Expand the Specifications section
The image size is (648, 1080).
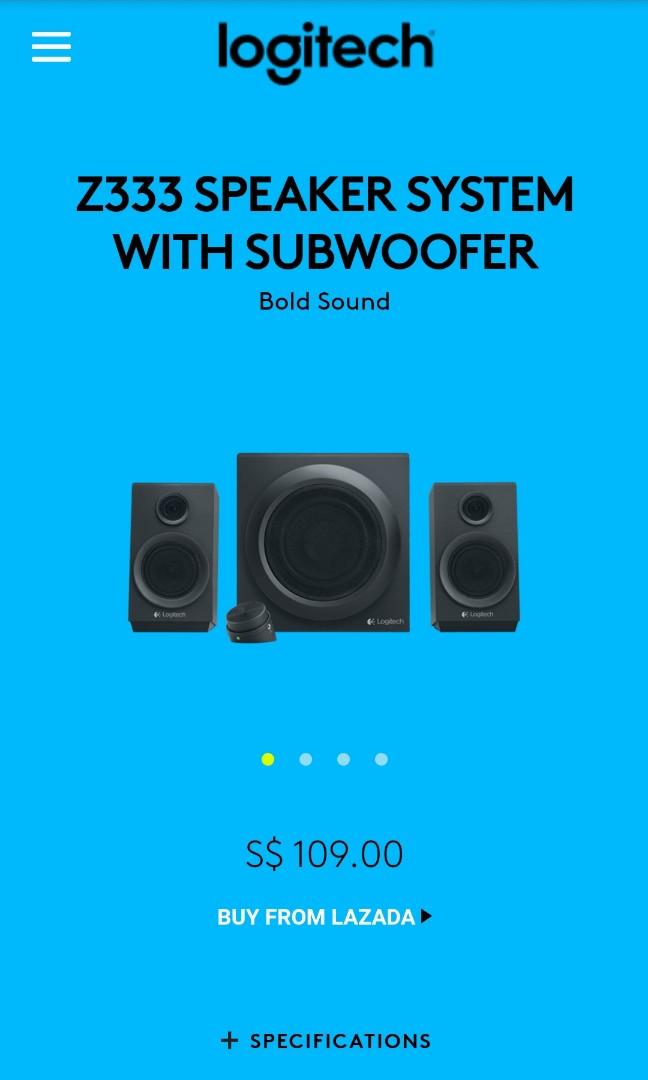pos(325,1041)
